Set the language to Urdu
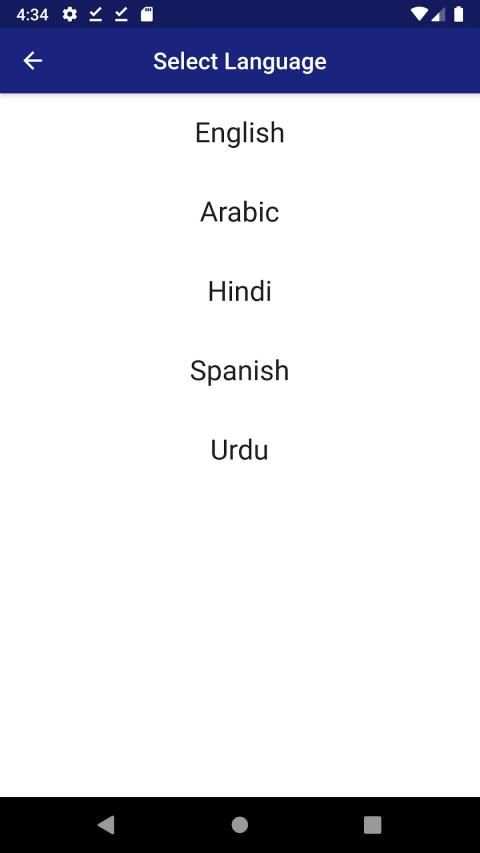480x853 pixels. 239,450
